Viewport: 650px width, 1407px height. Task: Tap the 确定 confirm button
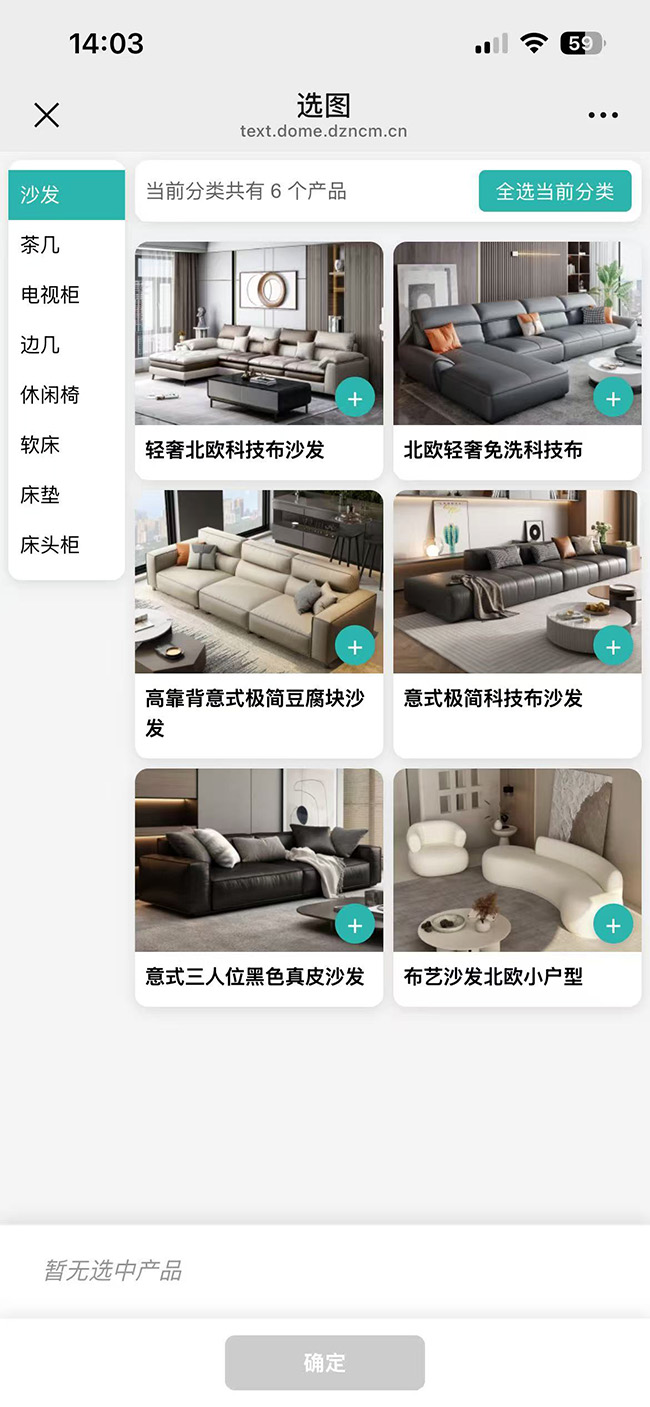point(324,1362)
